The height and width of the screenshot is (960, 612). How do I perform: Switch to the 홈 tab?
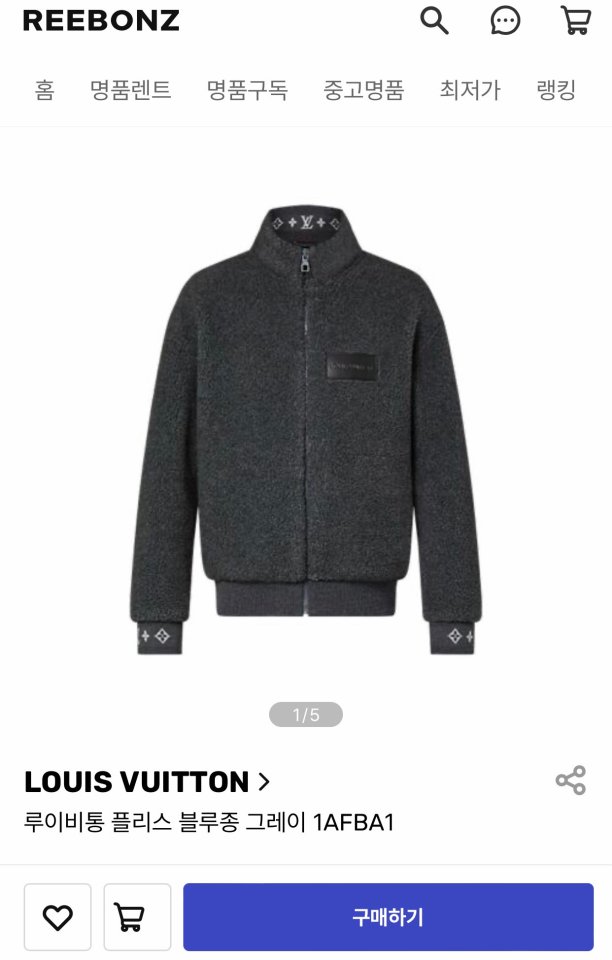[44, 90]
